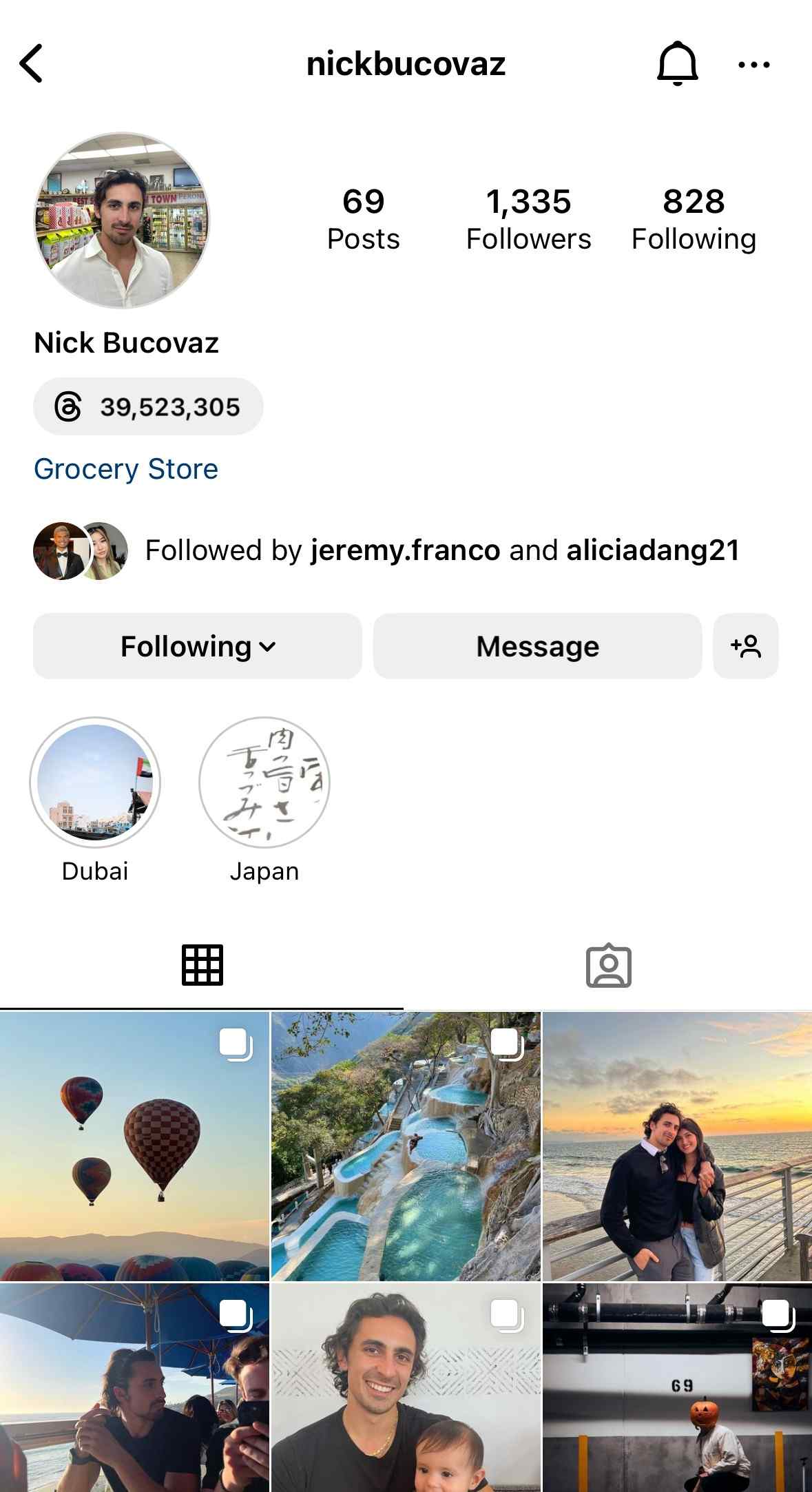This screenshot has width=812, height=1492.
Task: Select the posts grid tab
Action: [x=202, y=966]
